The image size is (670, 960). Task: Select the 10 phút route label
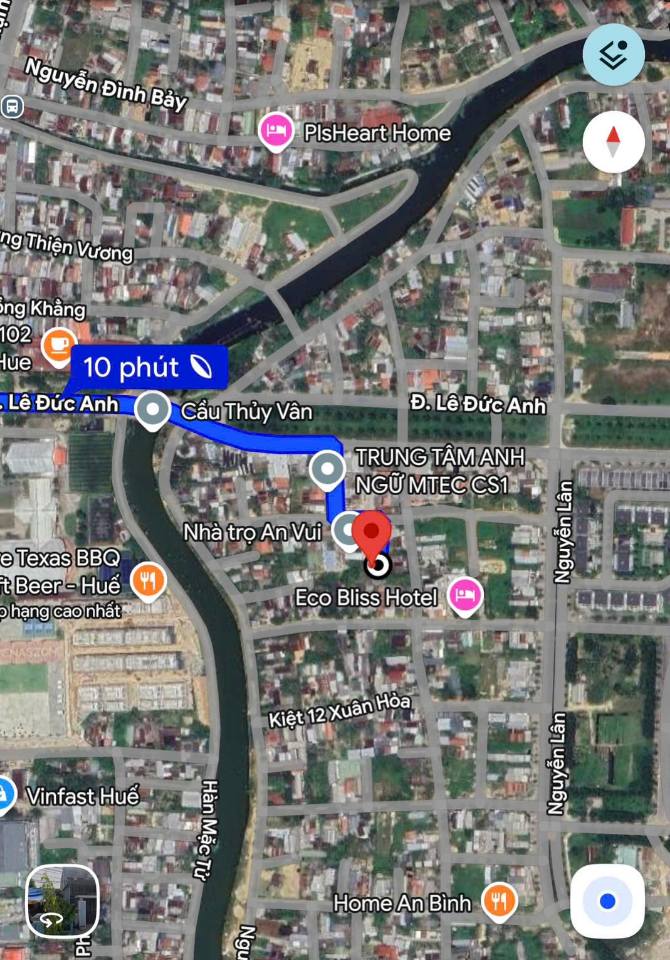(x=147, y=367)
